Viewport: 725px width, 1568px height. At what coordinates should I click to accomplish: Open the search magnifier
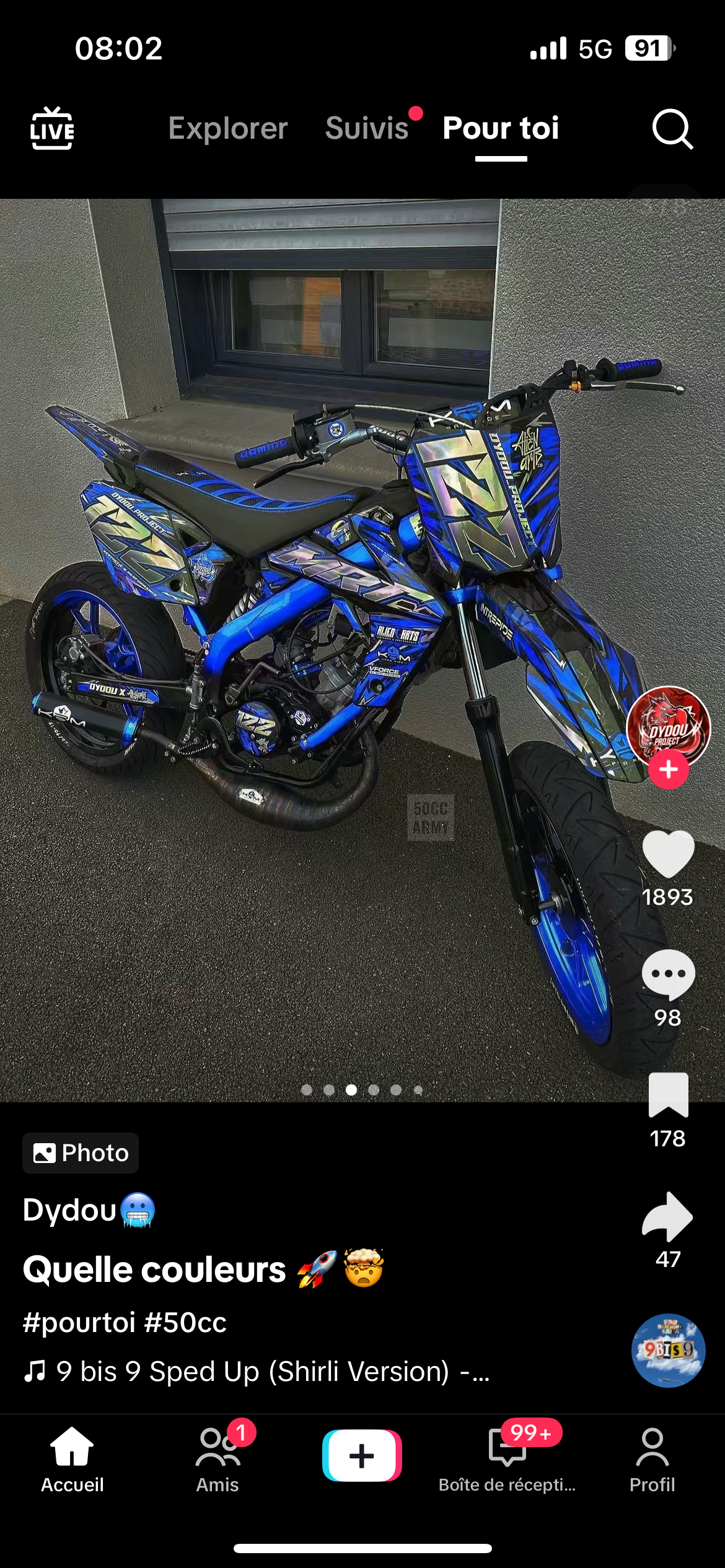672,129
